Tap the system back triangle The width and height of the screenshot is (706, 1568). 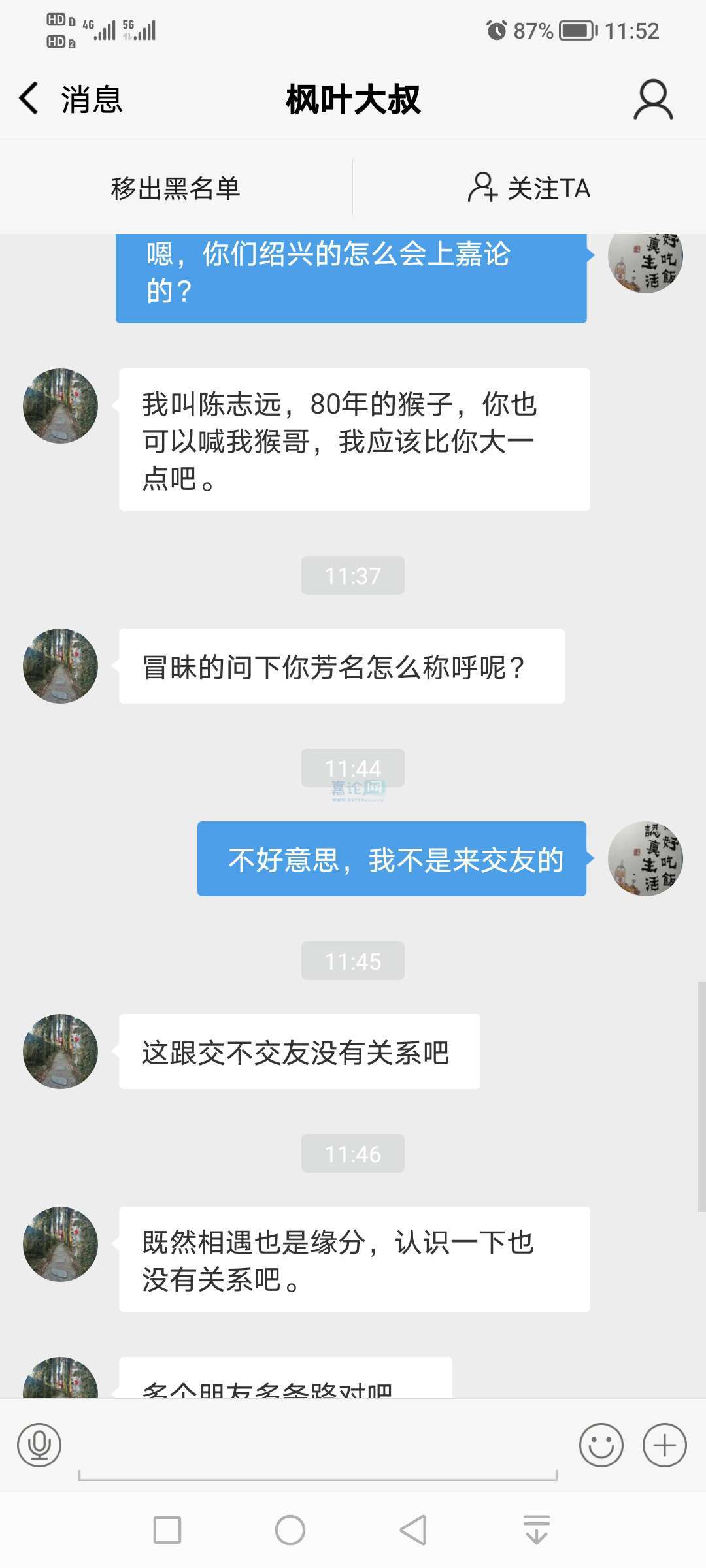[413, 1529]
